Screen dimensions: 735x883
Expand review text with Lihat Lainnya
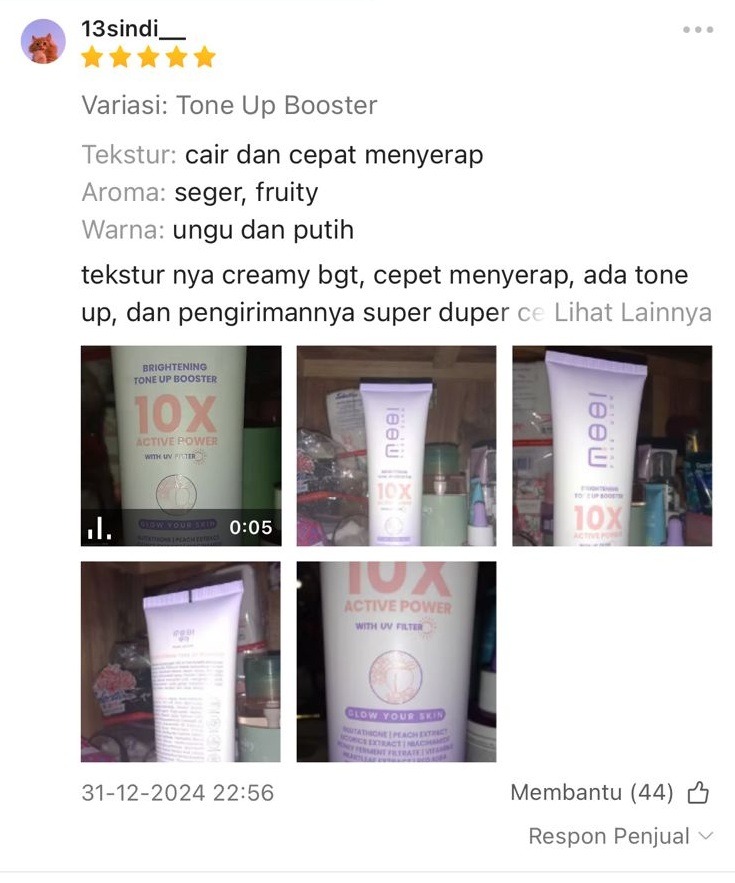pos(632,313)
